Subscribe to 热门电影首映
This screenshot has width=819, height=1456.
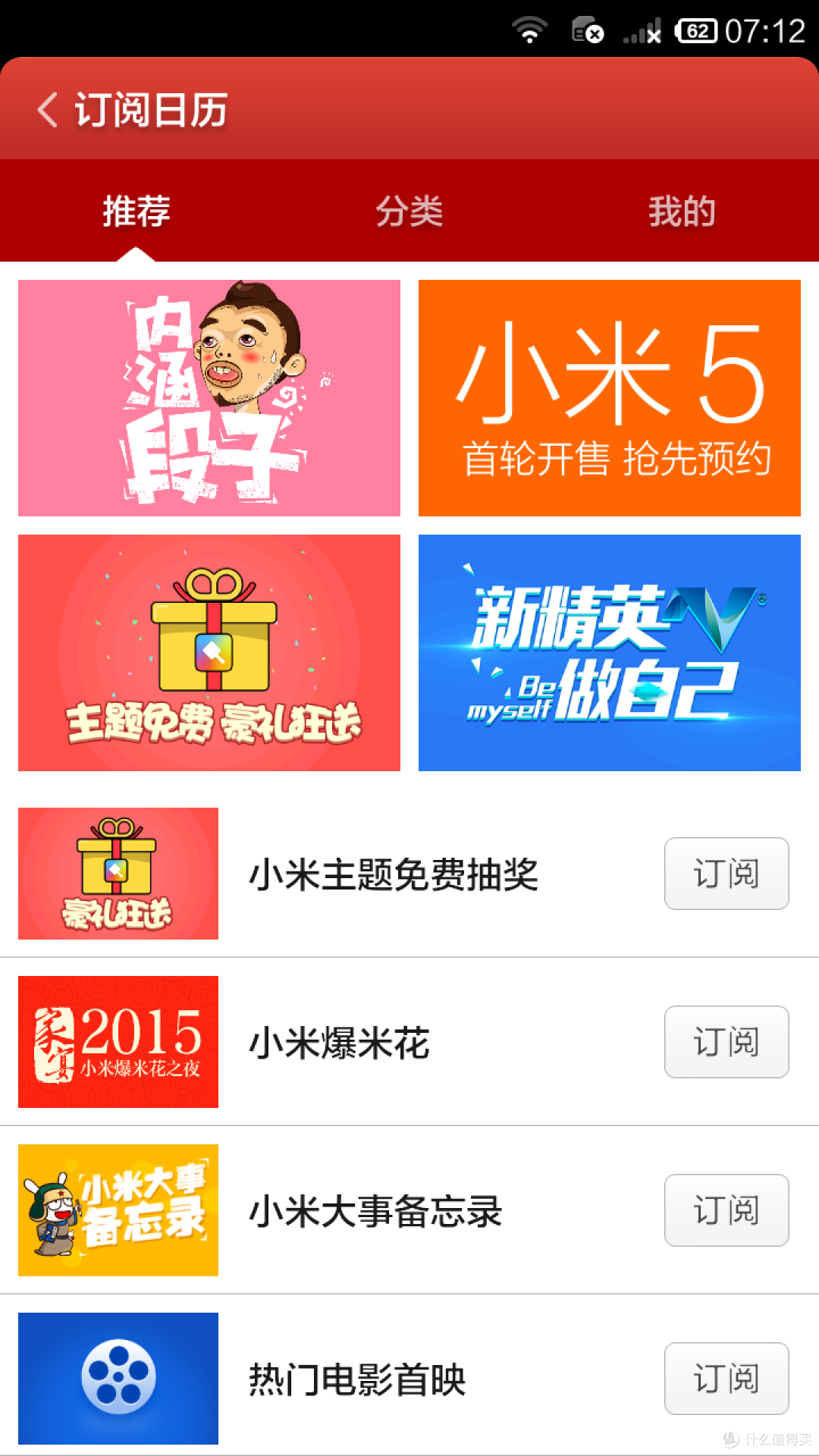pos(726,1379)
